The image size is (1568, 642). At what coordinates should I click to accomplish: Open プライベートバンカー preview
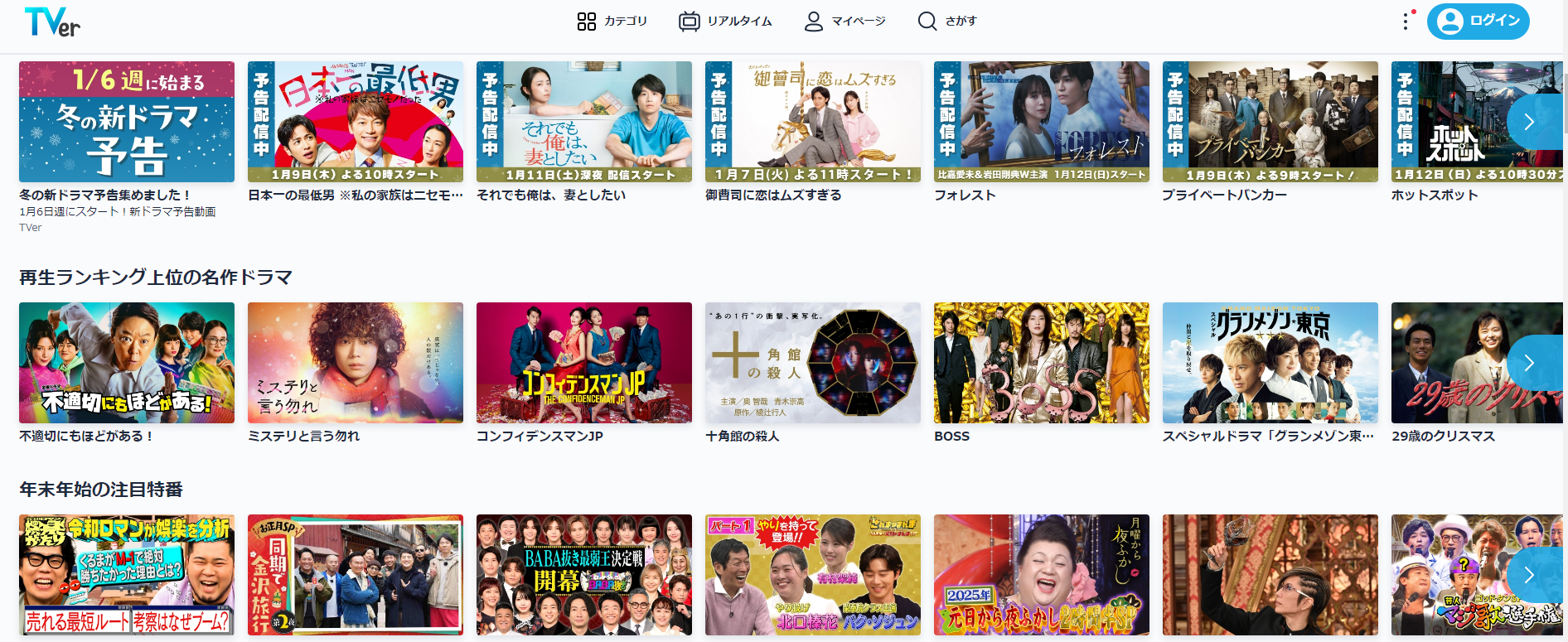tap(1270, 122)
